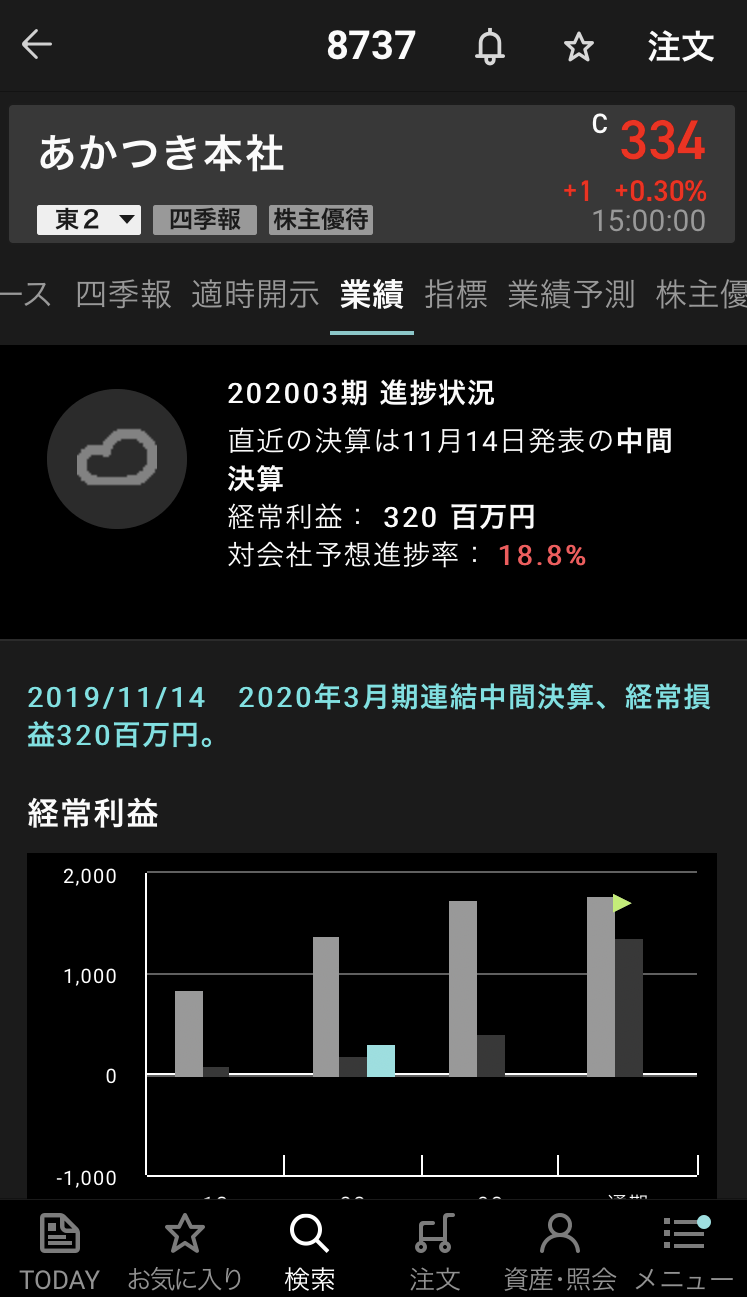Open the 注文 bottom navigation tab
The image size is (747, 1297).
pyautogui.click(x=434, y=1250)
